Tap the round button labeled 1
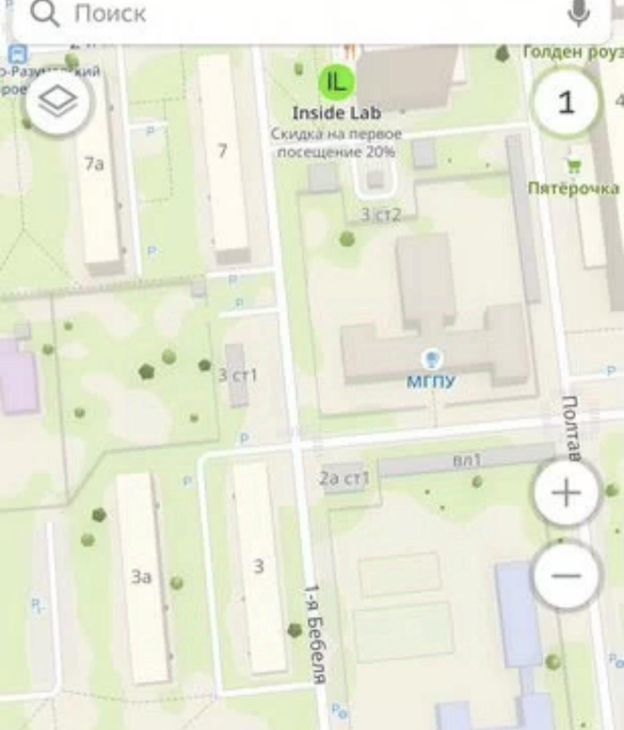The height and width of the screenshot is (730, 624). pos(565,102)
